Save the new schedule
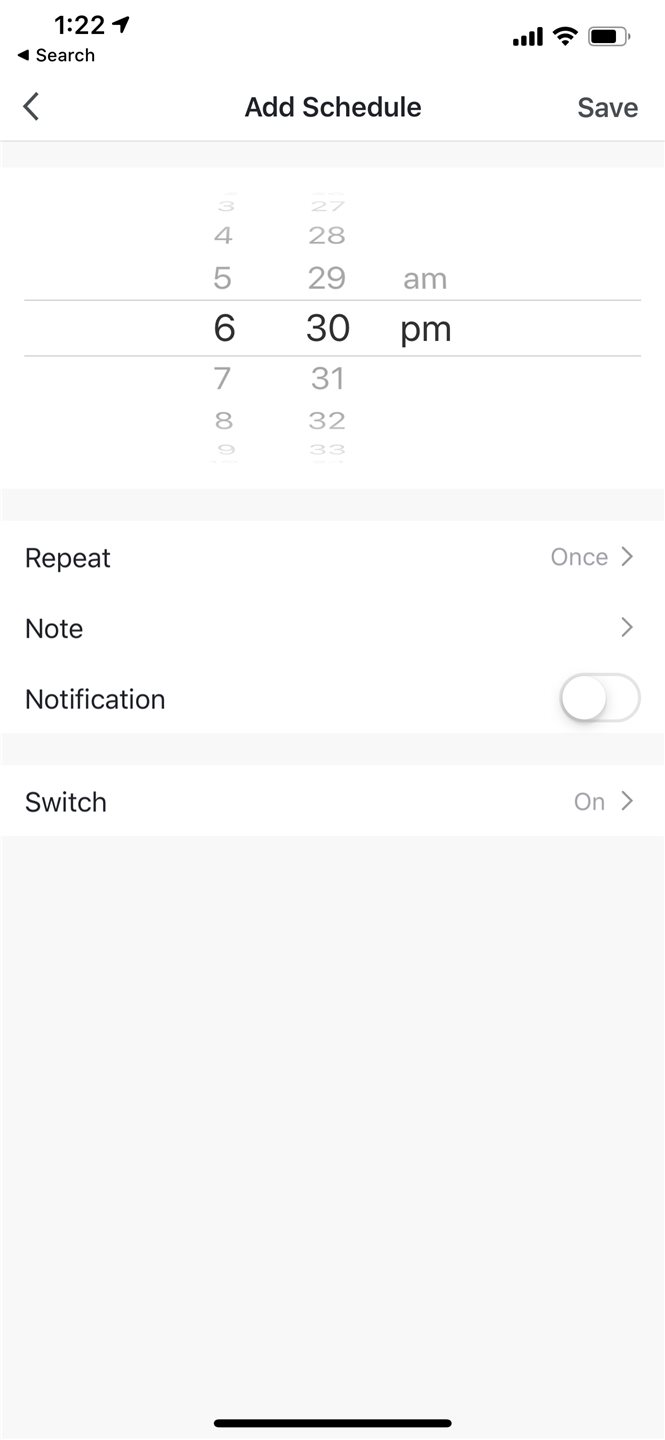Viewport: 665px width, 1440px height. click(x=607, y=107)
